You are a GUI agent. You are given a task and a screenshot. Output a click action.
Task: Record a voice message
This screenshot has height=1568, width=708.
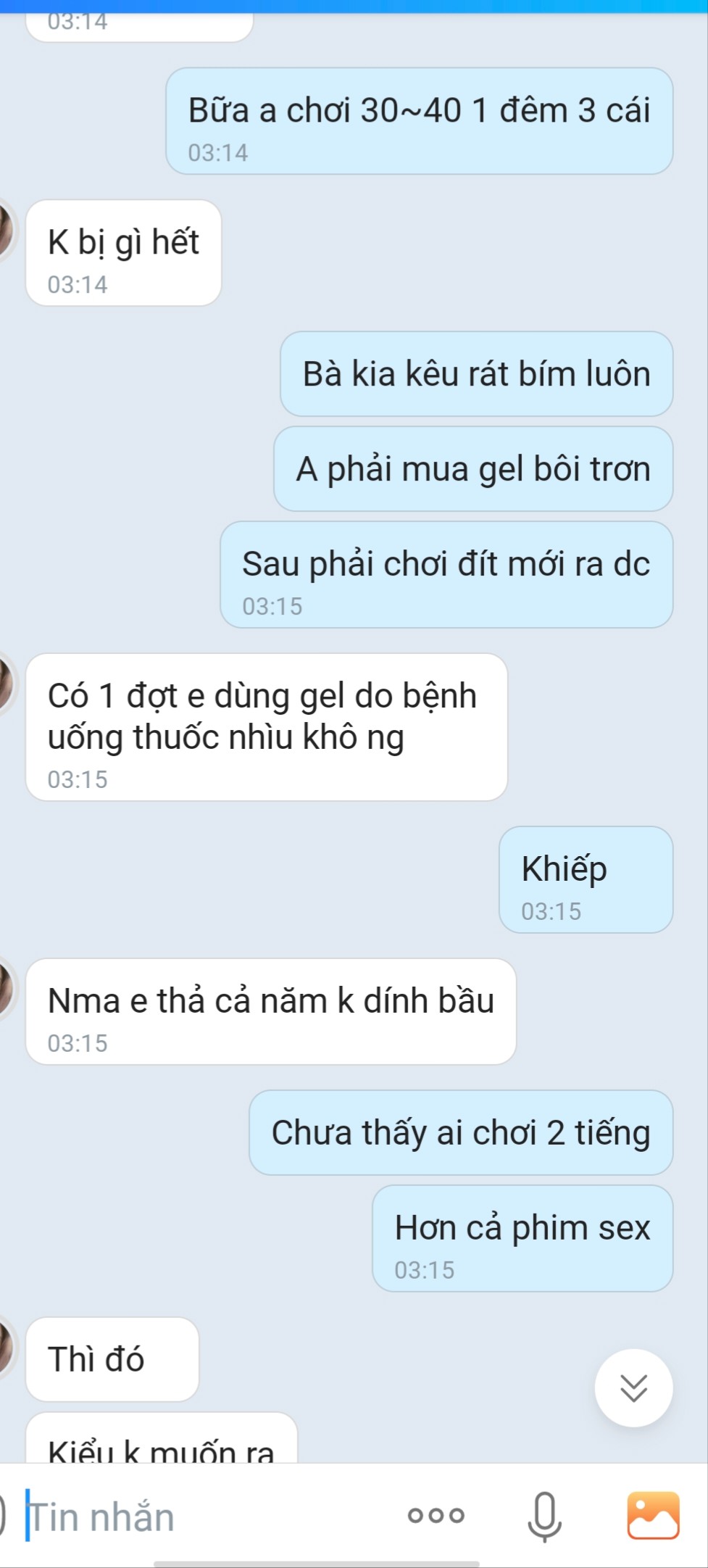pyautogui.click(x=544, y=1516)
